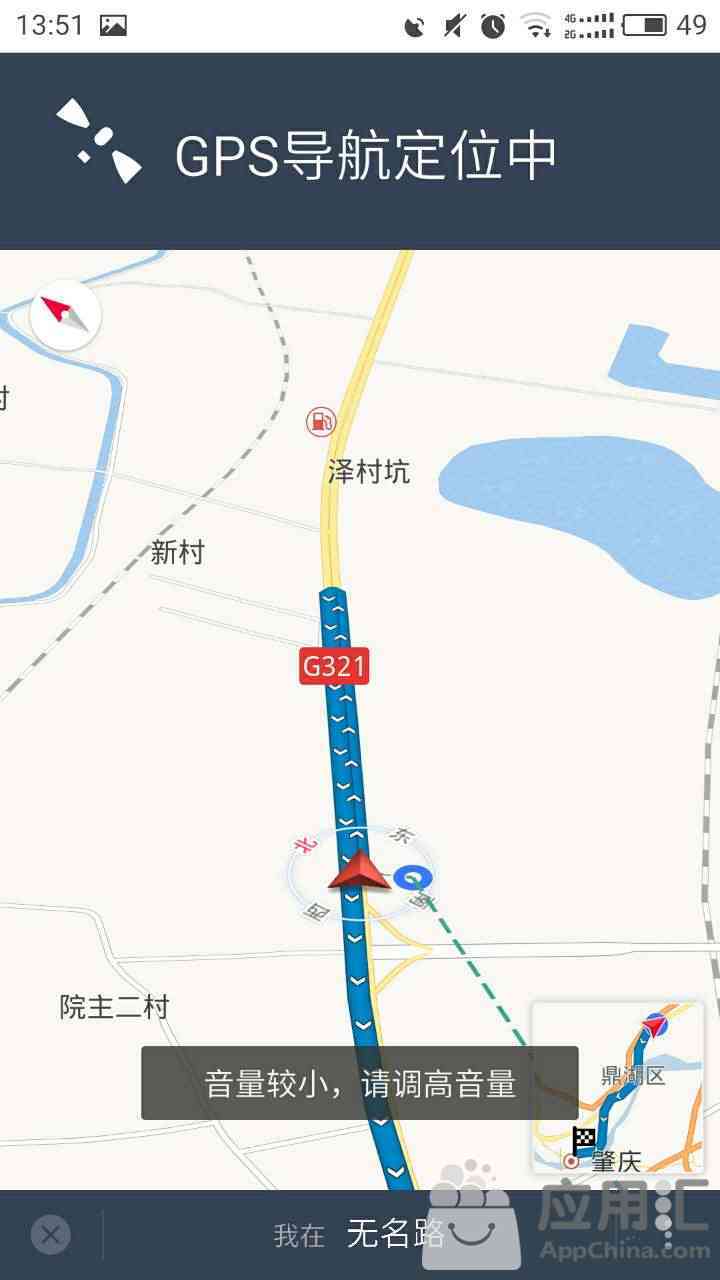Viewport: 720px width, 1280px height.
Task: Open the route overview mini-map
Action: [x=618, y=1087]
